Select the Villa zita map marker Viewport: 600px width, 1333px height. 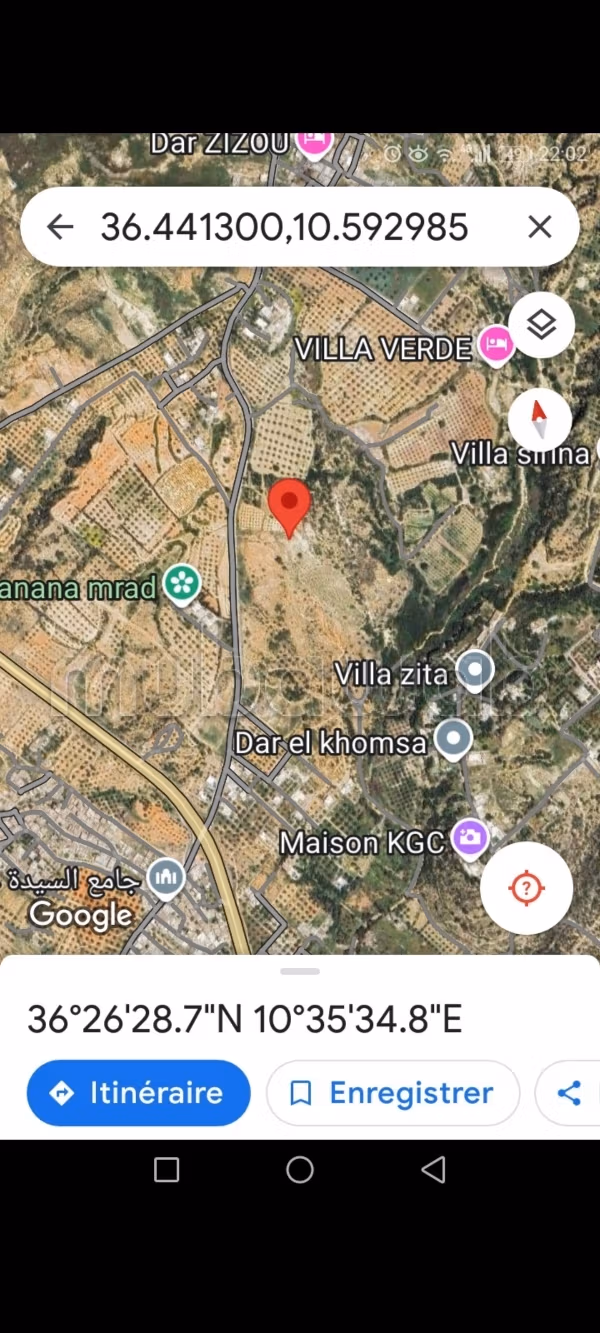click(475, 670)
